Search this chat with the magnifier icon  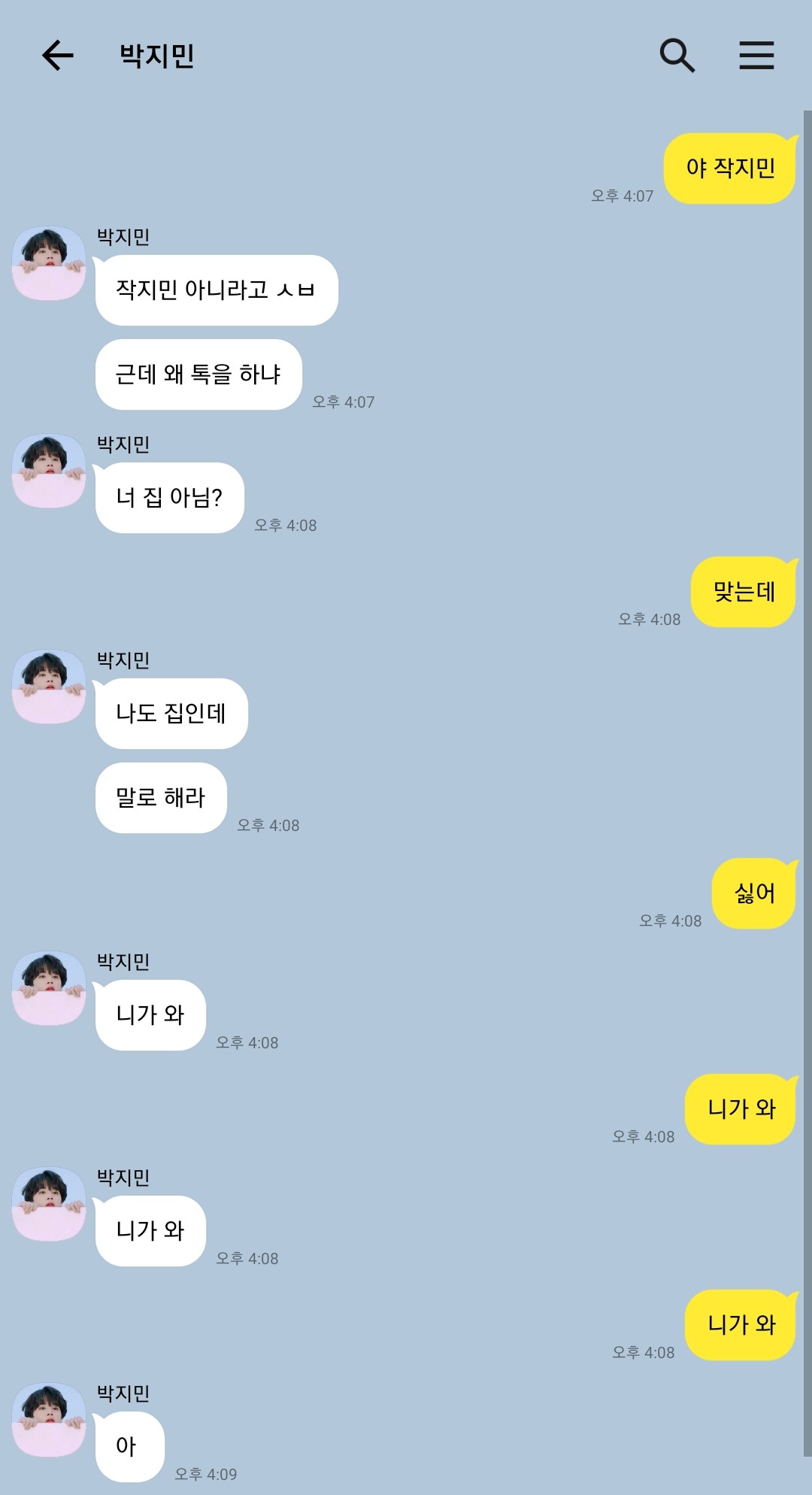tap(677, 56)
